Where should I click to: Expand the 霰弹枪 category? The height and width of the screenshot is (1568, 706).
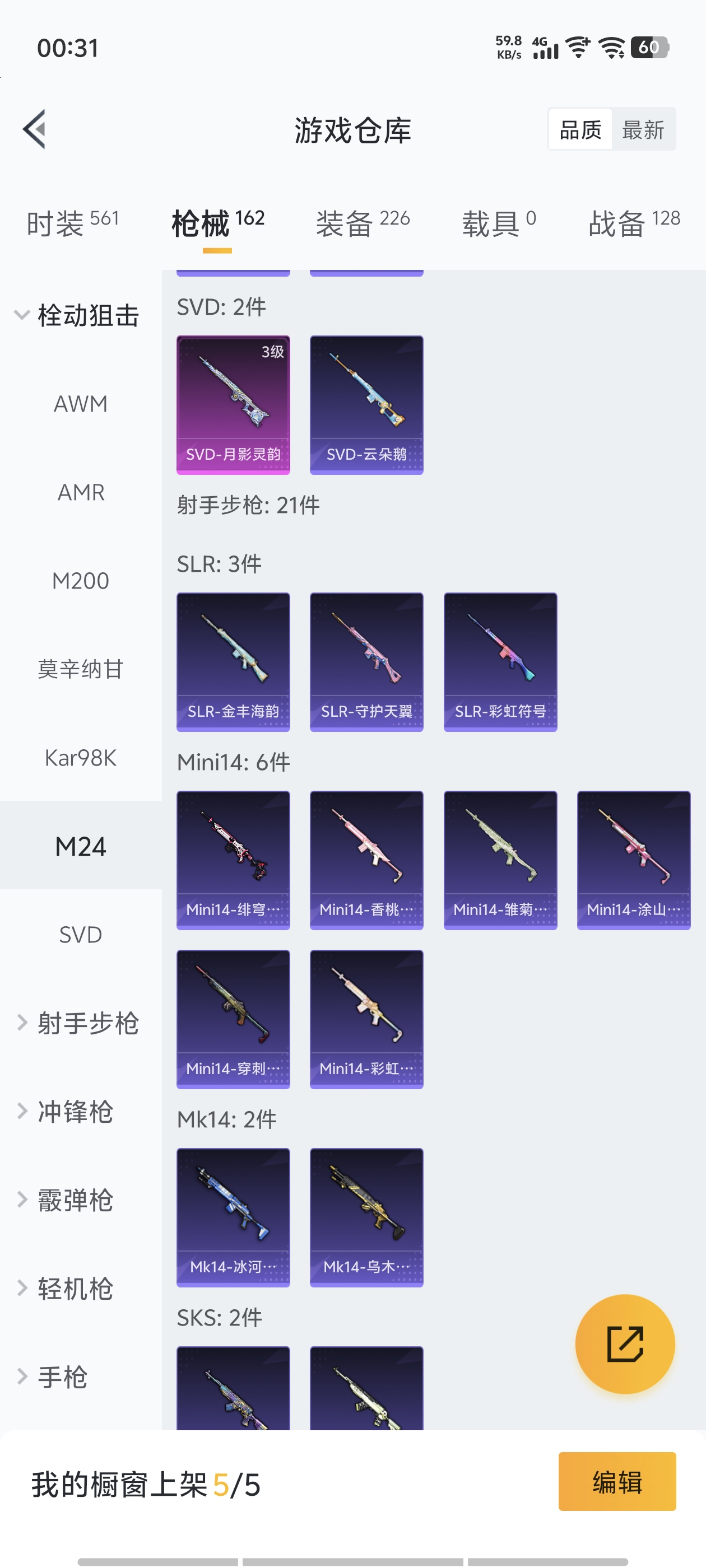(x=75, y=1200)
